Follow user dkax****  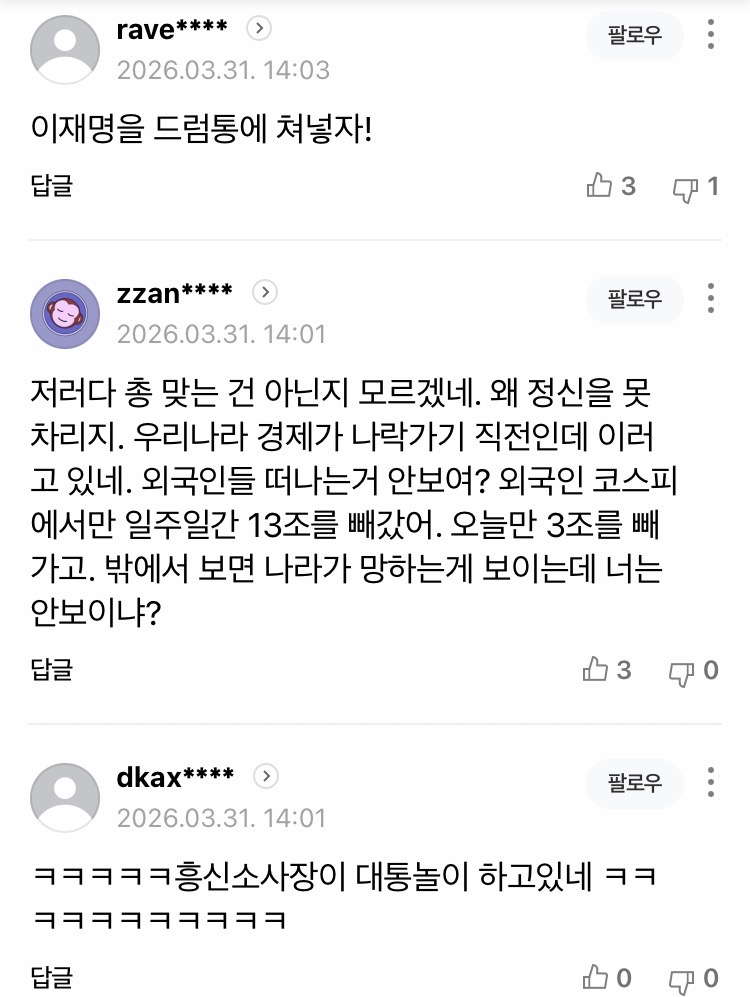point(634,784)
